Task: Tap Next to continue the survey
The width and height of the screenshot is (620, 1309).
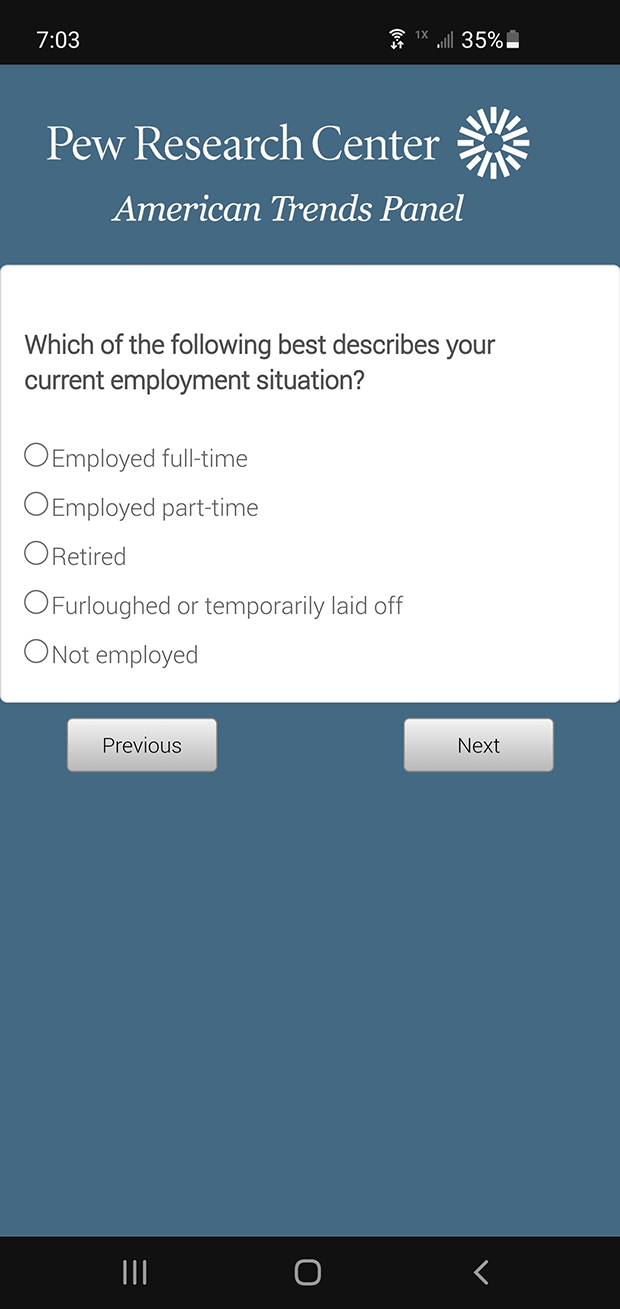Action: 478,745
